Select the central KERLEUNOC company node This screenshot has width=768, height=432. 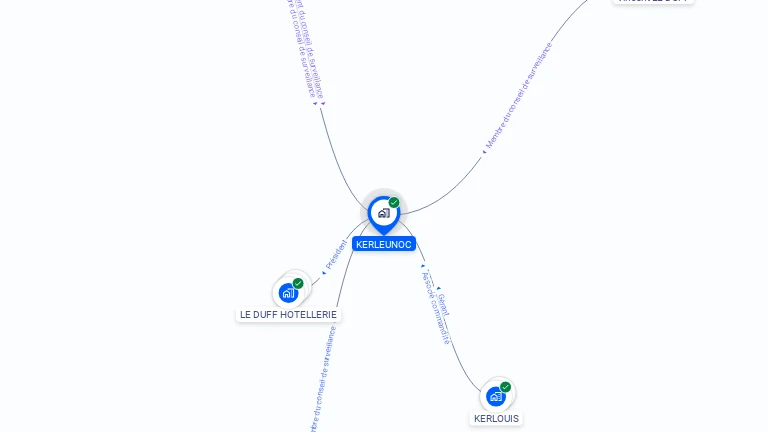383,213
